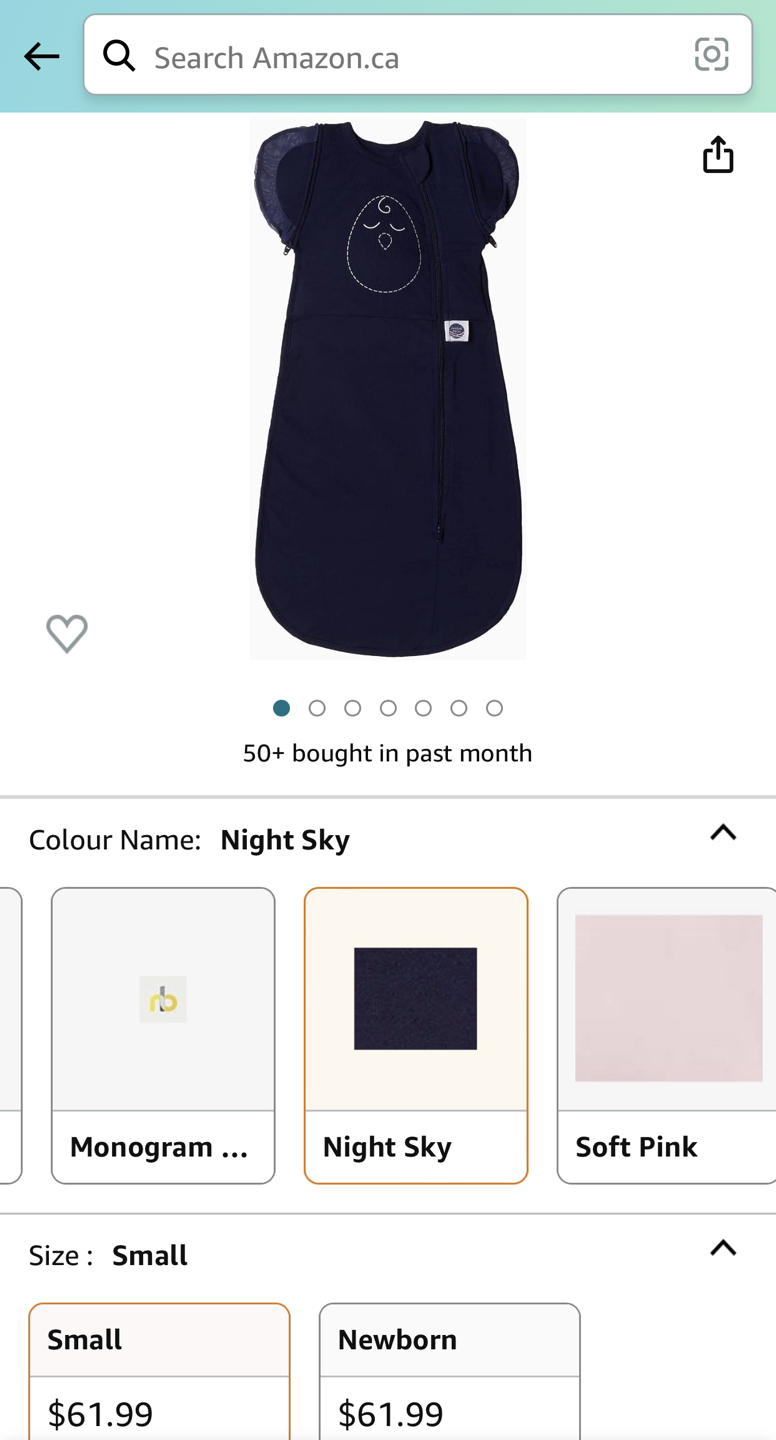Viewport: 776px width, 1440px height.
Task: Open the camera lens search icon
Action: [x=711, y=54]
